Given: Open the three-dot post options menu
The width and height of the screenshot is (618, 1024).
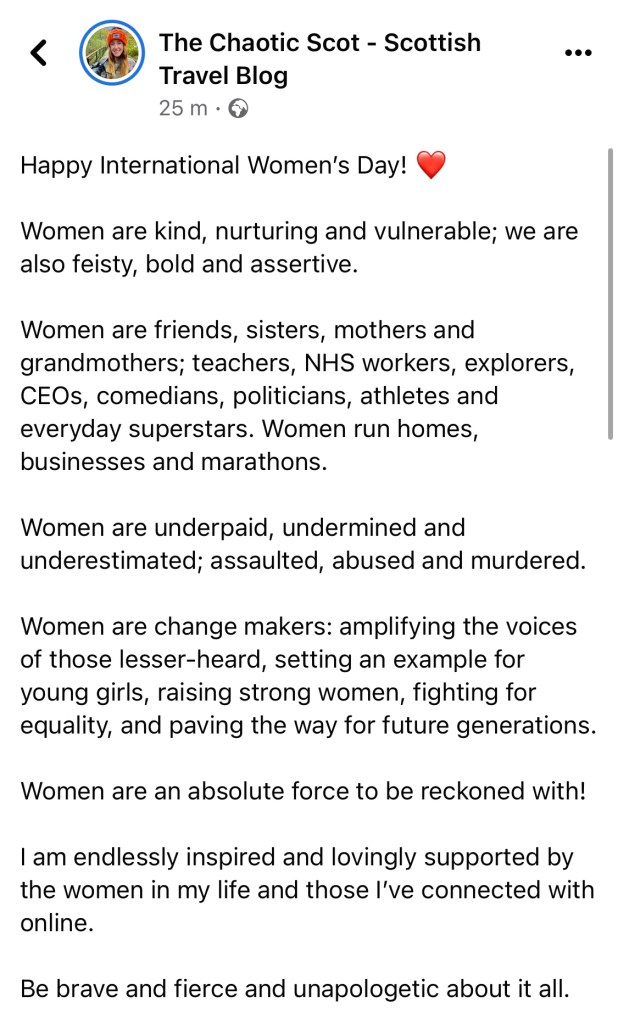Looking at the screenshot, I should point(578,53).
